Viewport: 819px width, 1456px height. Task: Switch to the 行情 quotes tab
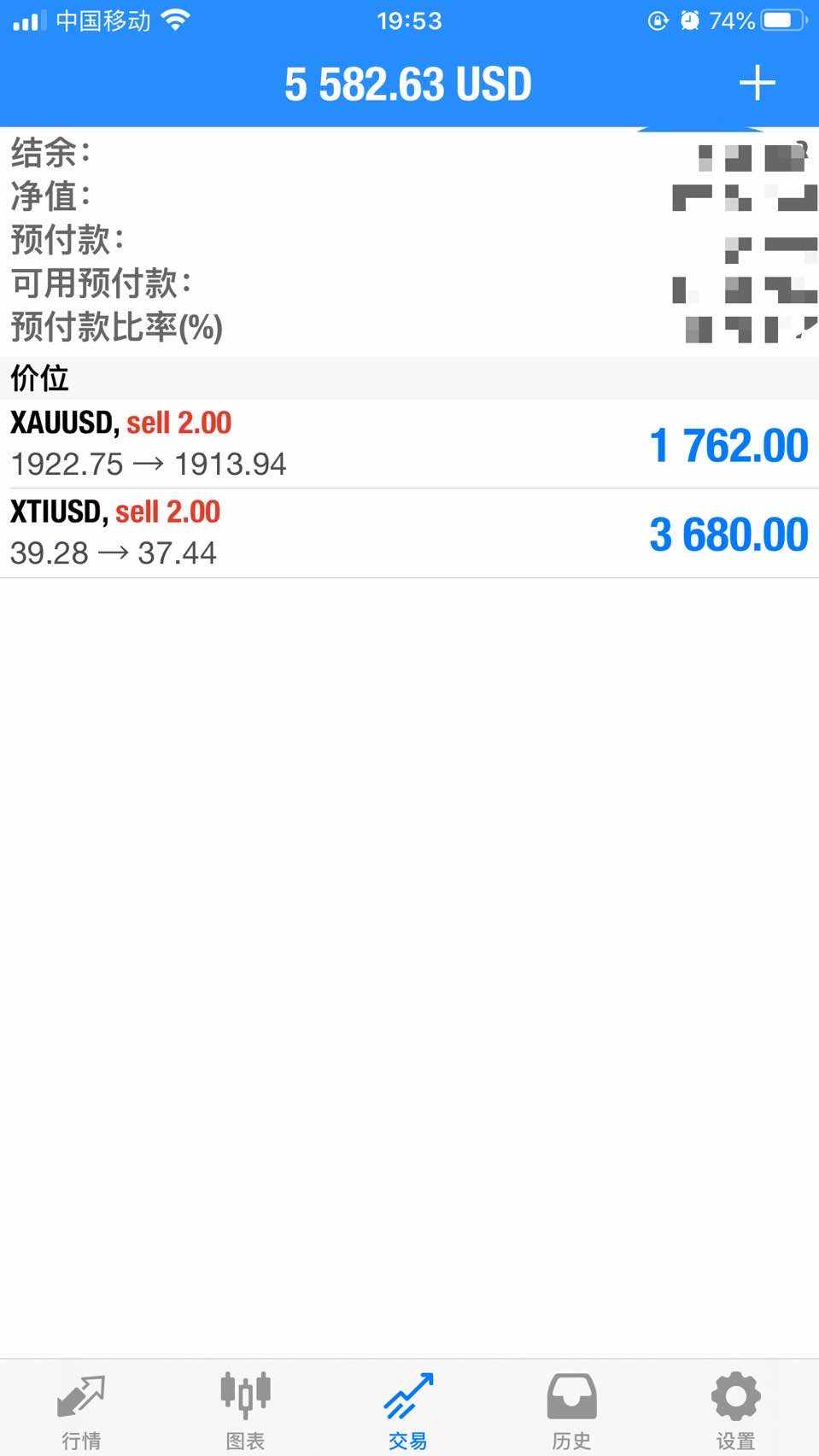coord(82,1409)
